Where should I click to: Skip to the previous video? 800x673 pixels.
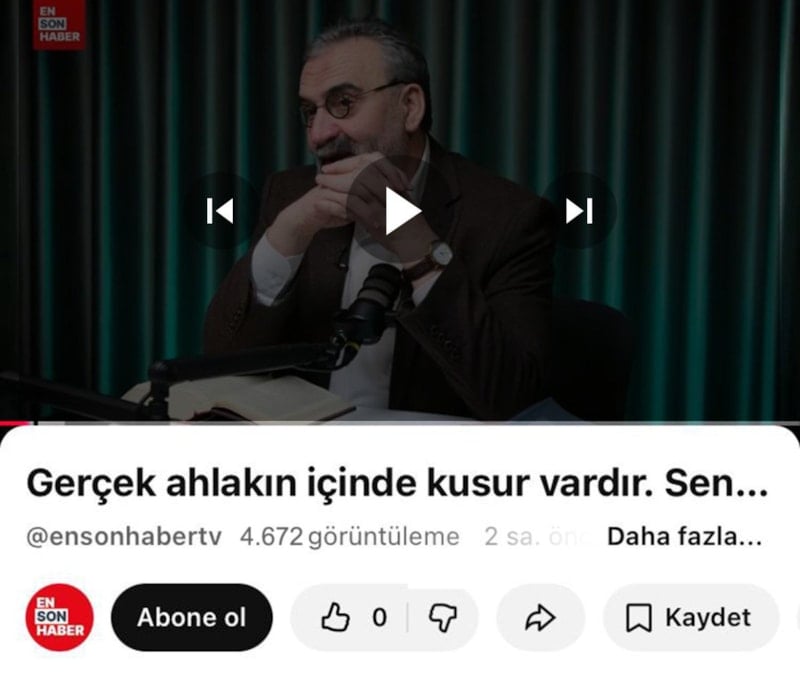[219, 211]
